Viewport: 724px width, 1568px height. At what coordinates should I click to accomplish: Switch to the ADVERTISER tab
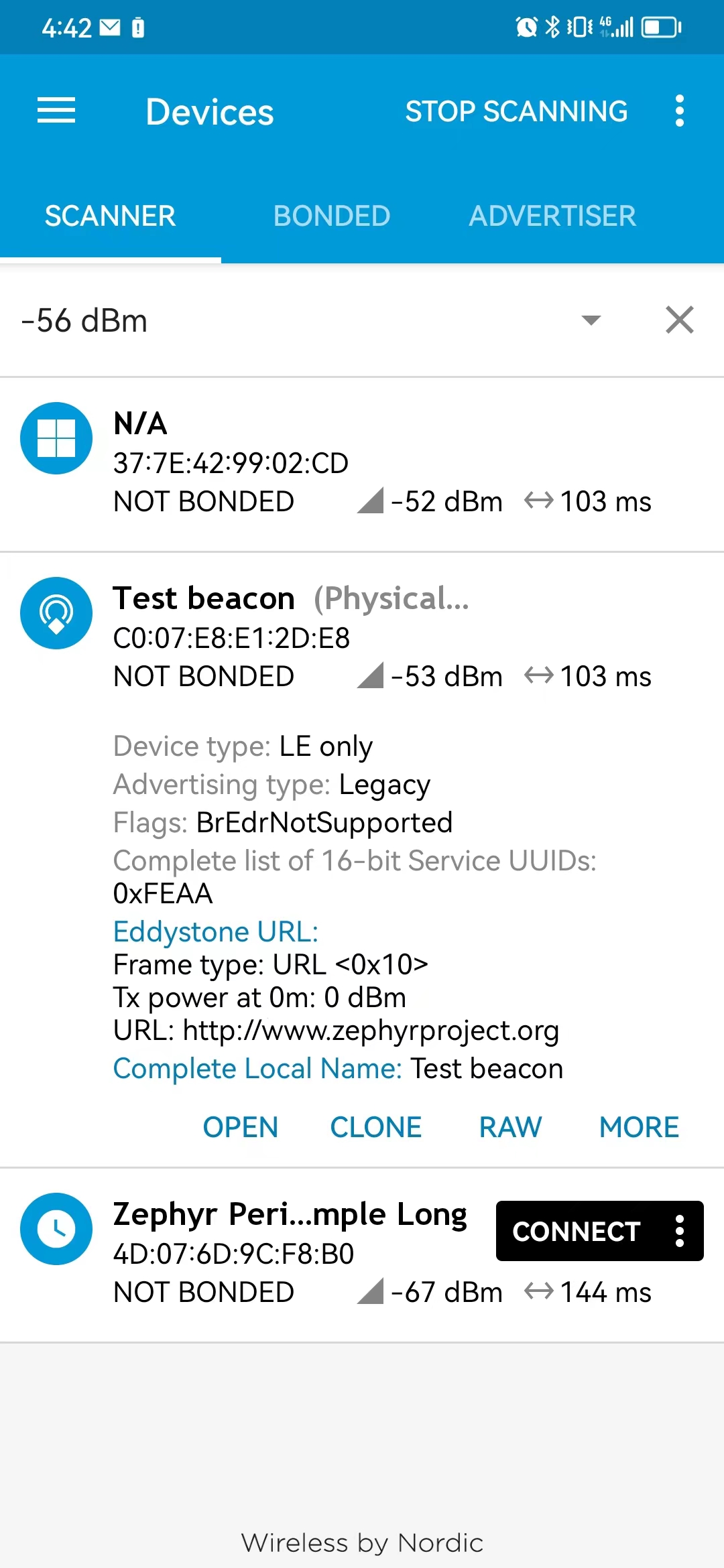[552, 216]
